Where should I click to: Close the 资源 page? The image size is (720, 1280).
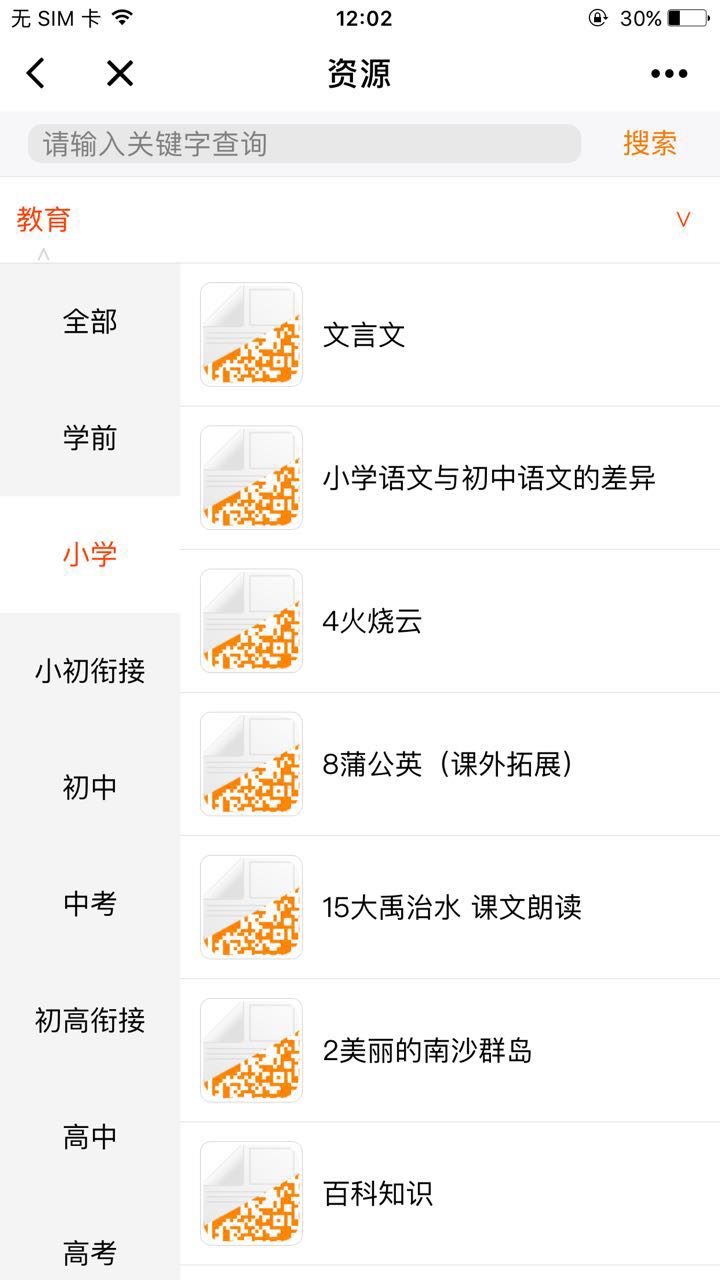(x=120, y=73)
